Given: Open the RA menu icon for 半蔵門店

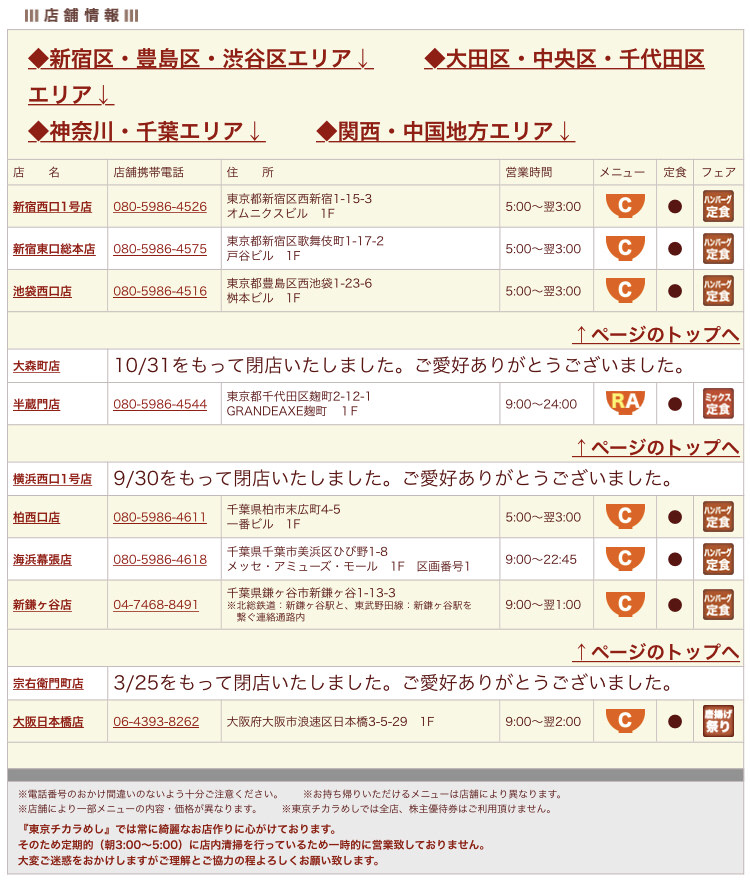Looking at the screenshot, I should point(625,404).
